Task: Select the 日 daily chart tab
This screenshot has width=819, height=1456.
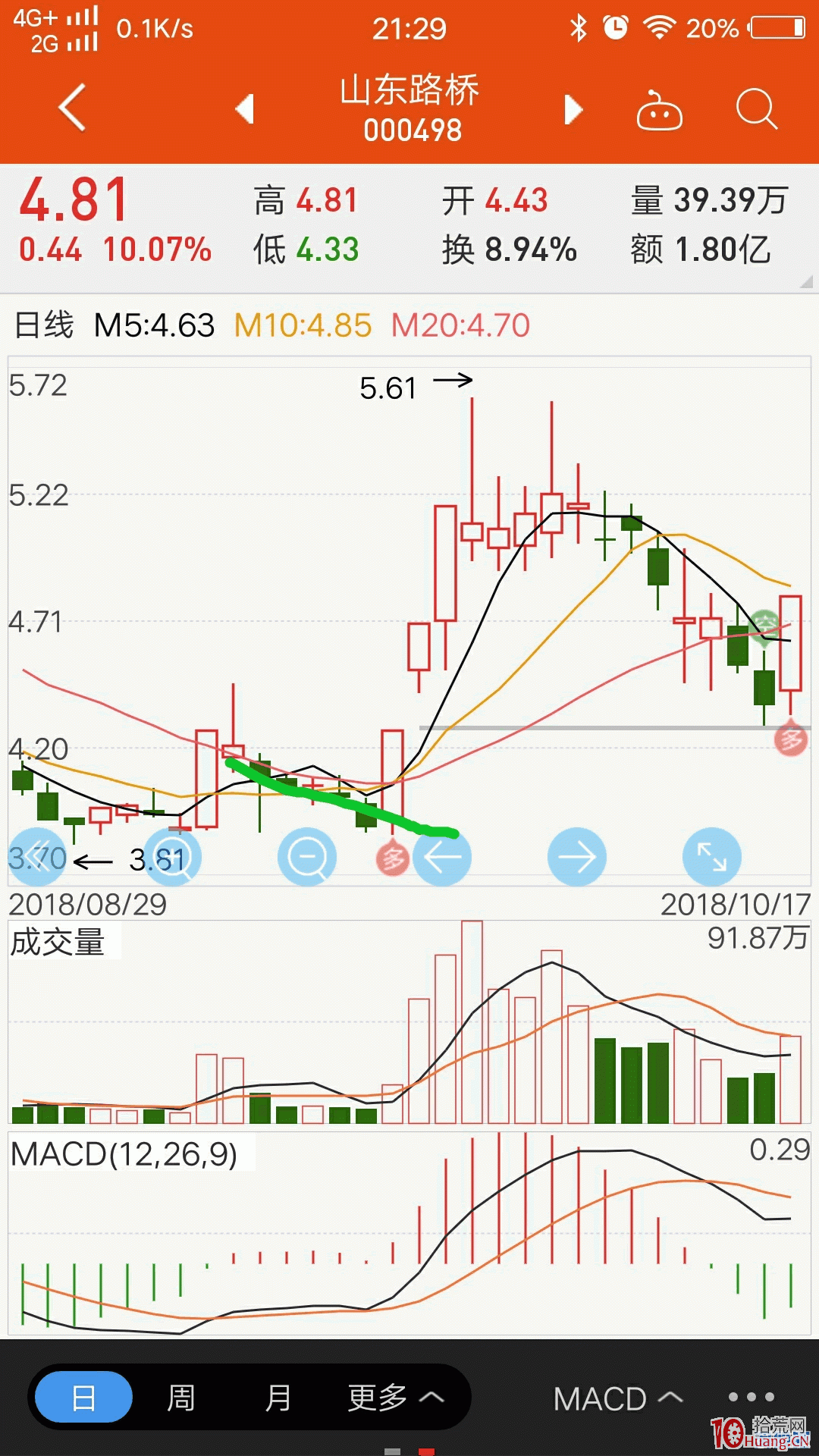Action: tap(83, 1398)
